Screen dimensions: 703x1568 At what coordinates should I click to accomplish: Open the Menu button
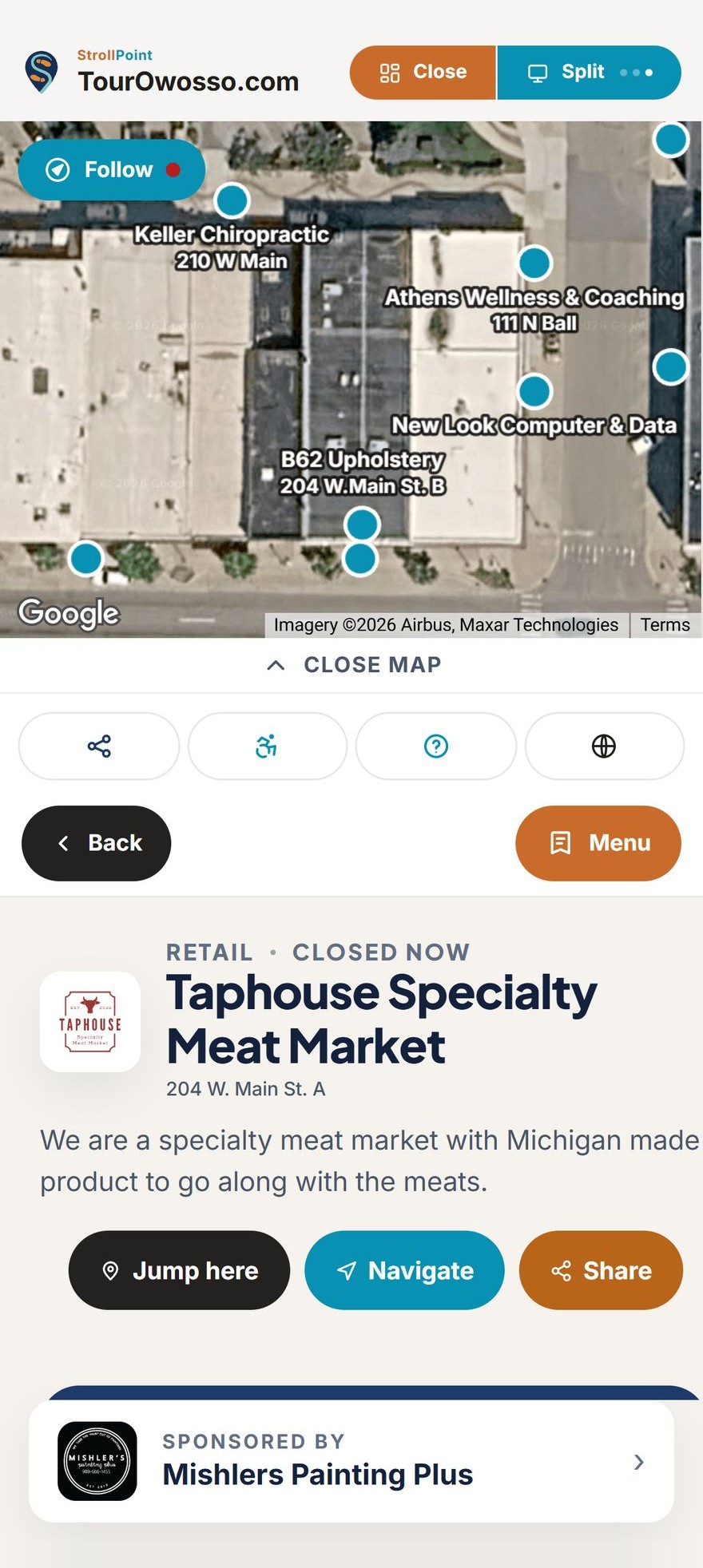click(598, 843)
